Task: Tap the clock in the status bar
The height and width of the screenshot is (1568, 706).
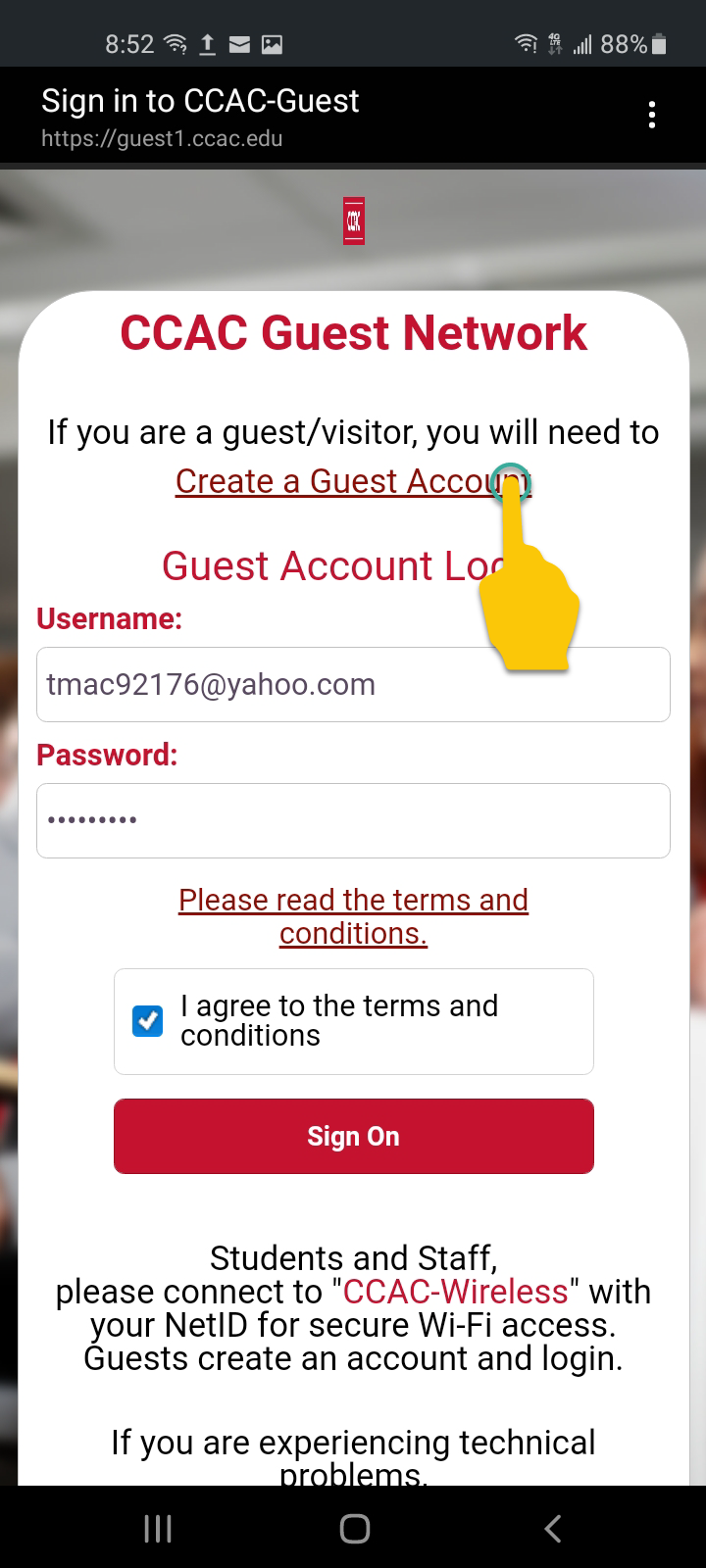Action: pos(128,43)
